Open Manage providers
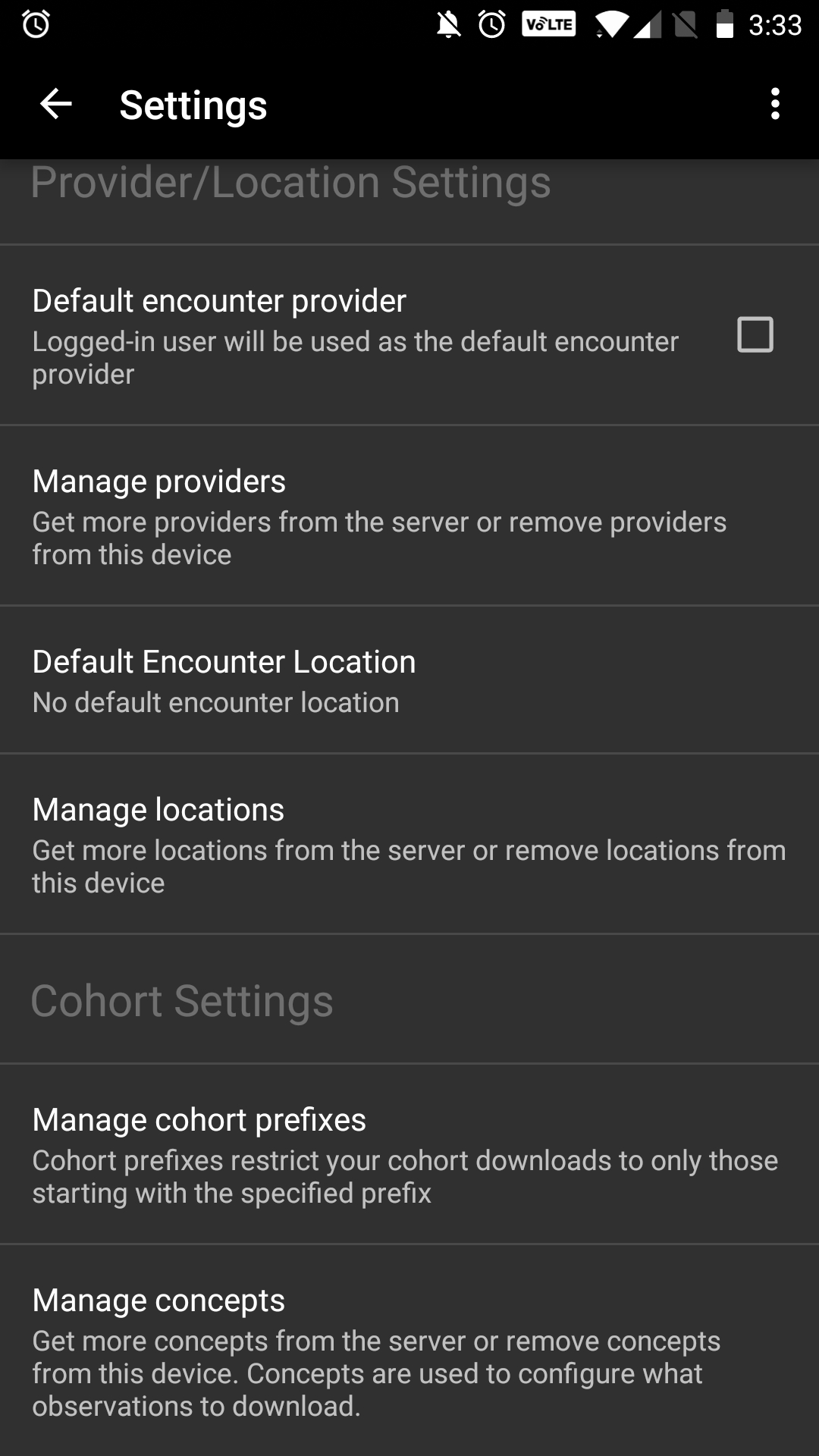The width and height of the screenshot is (819, 1456). tap(409, 516)
